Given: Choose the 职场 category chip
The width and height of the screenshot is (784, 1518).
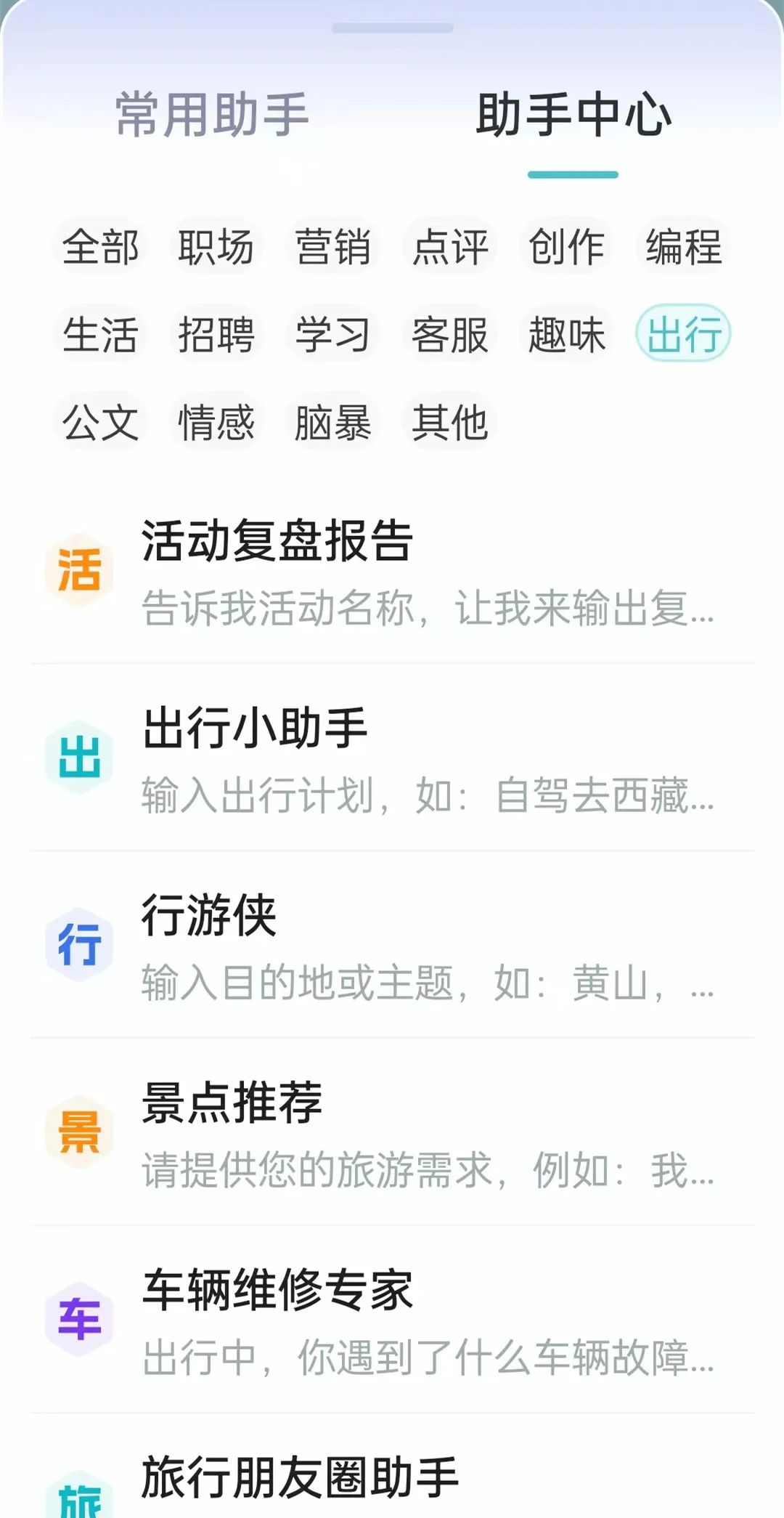Looking at the screenshot, I should (x=216, y=247).
